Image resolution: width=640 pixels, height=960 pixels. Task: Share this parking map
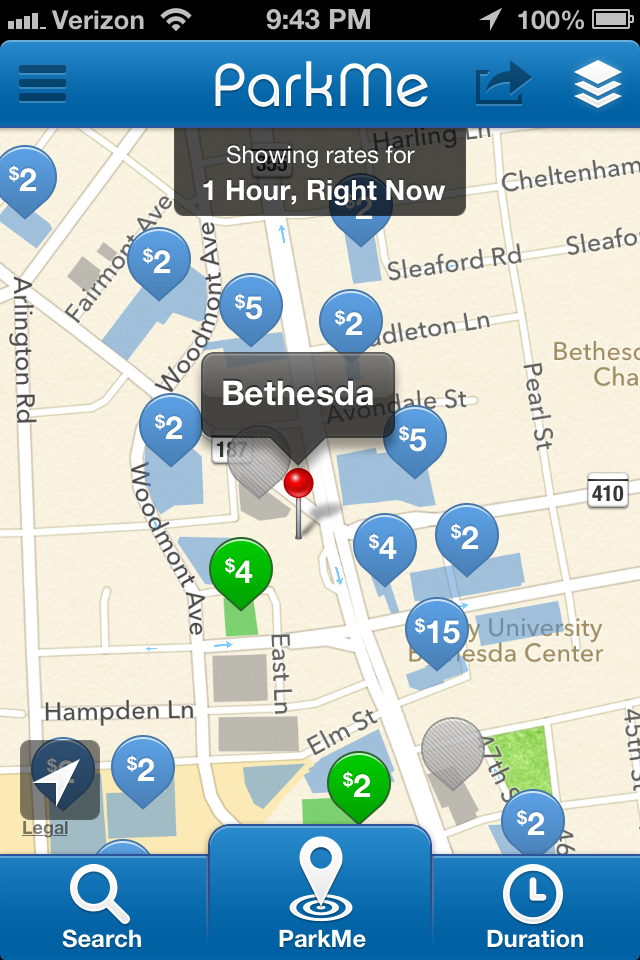[x=502, y=84]
